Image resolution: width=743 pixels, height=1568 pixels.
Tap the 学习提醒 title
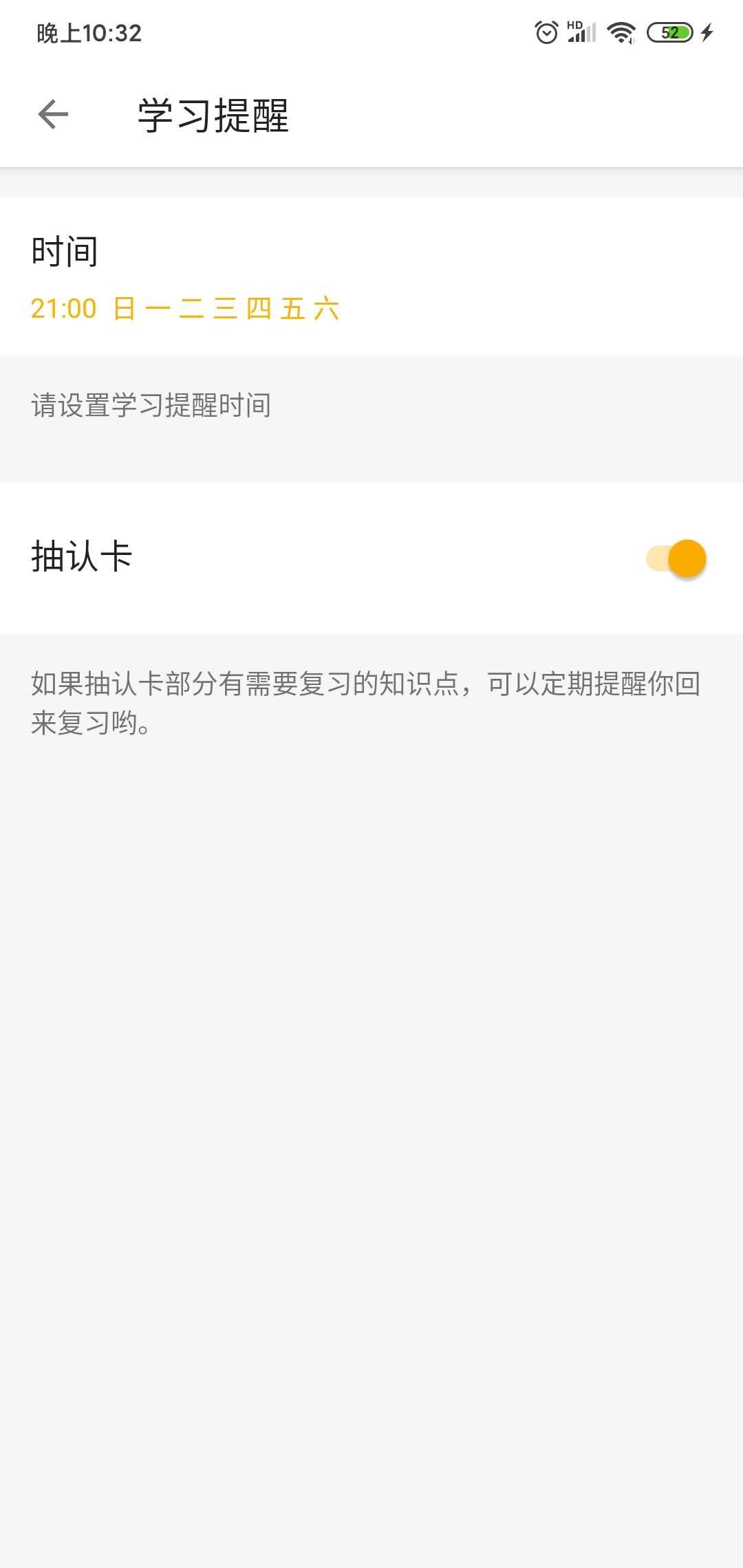(x=213, y=116)
